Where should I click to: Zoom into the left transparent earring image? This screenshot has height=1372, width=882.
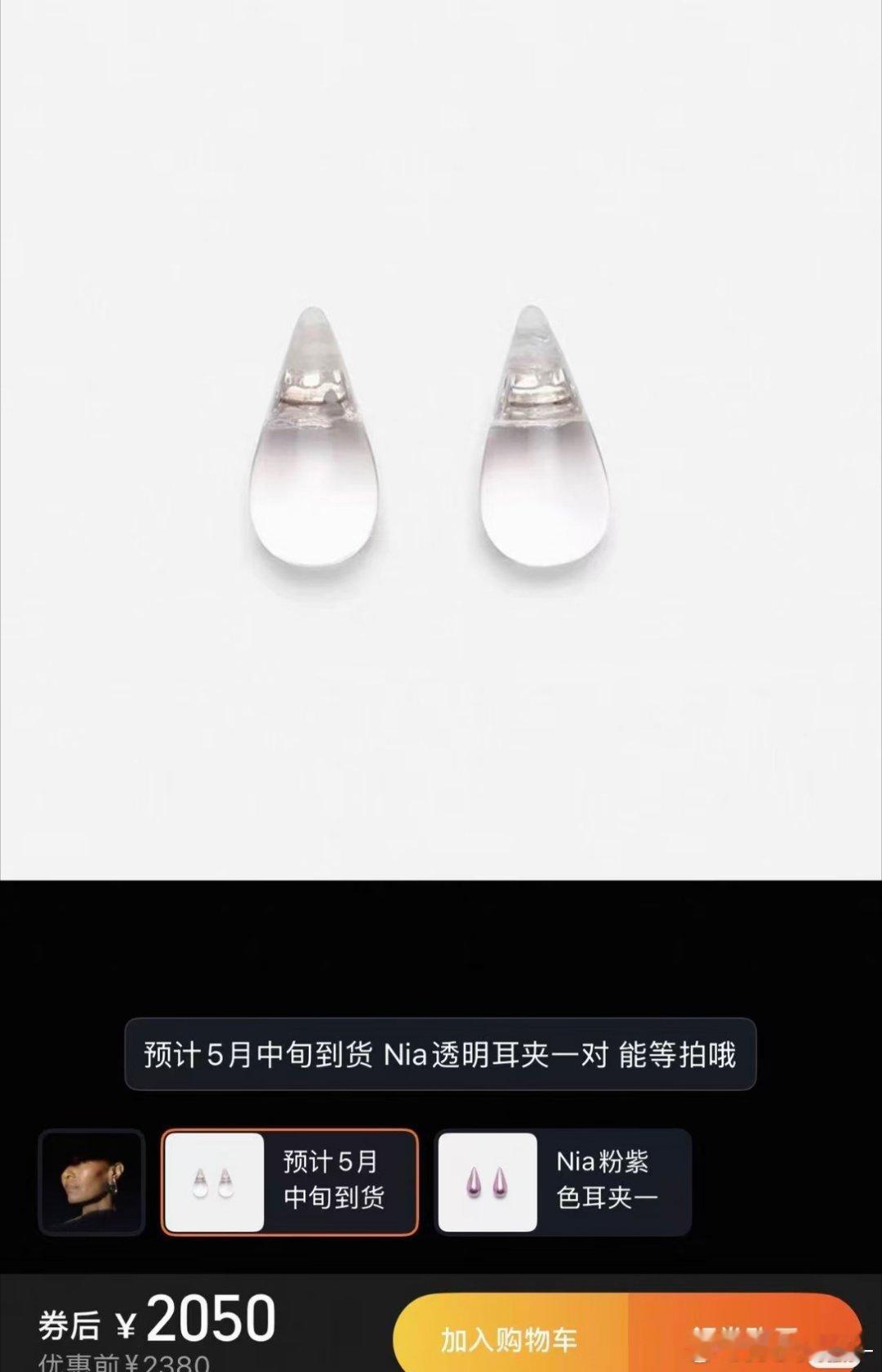pyautogui.click(x=318, y=441)
